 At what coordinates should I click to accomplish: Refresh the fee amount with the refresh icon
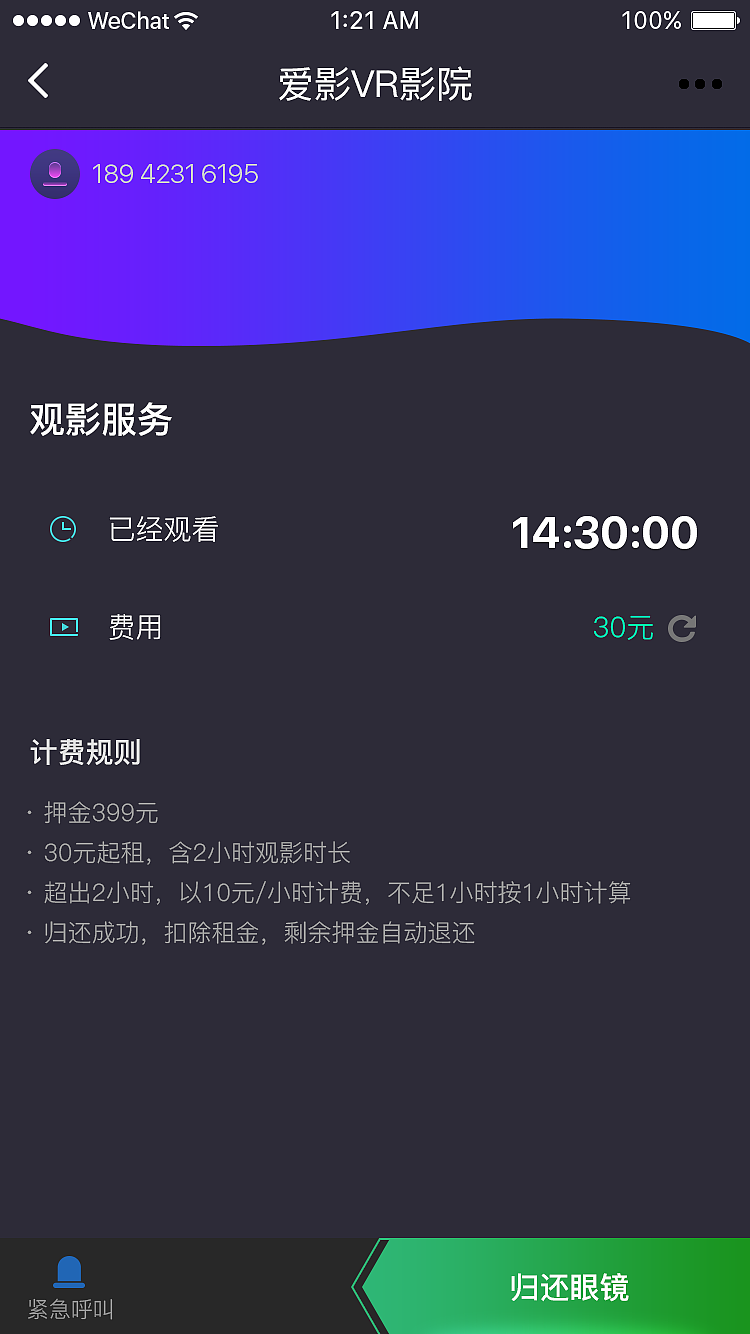pyautogui.click(x=682, y=628)
